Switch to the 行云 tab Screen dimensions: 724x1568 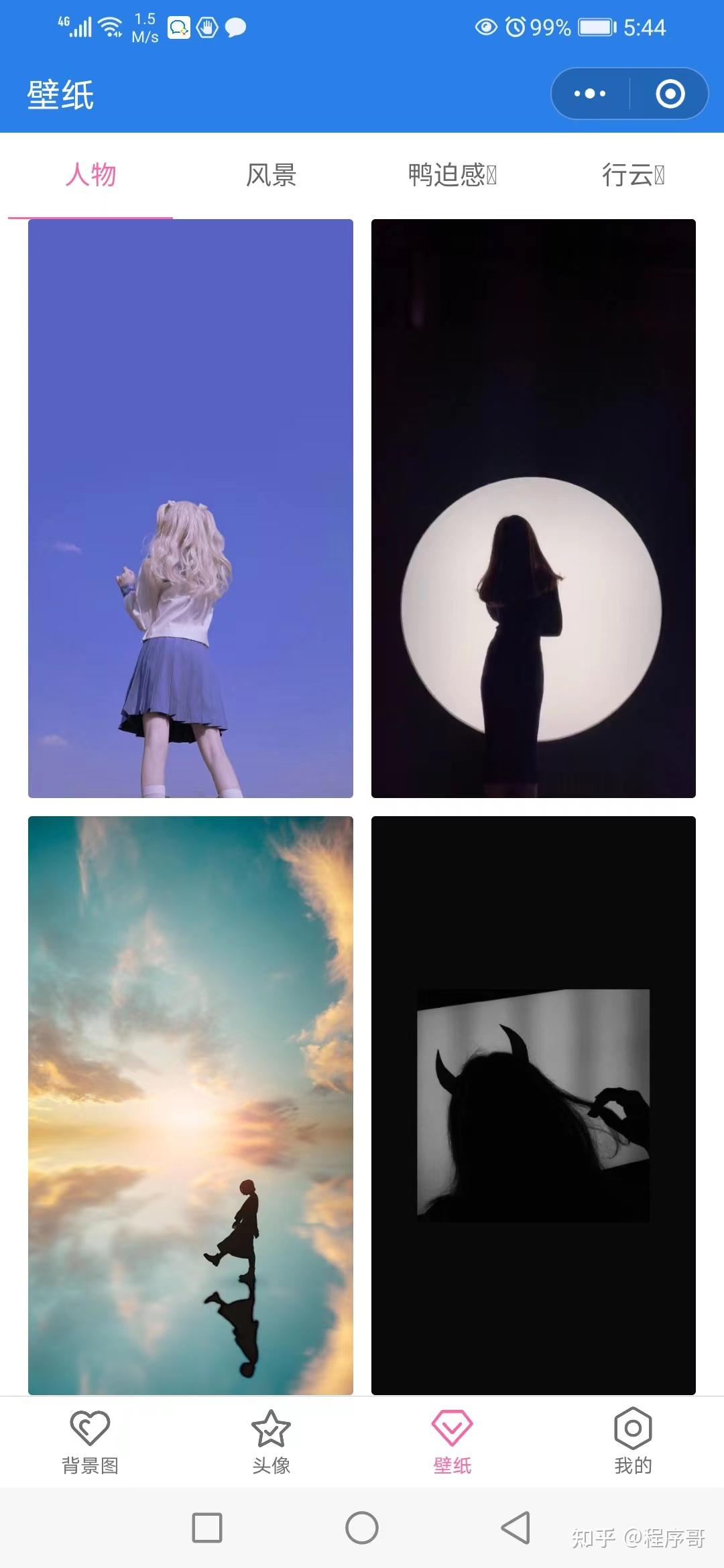point(633,176)
